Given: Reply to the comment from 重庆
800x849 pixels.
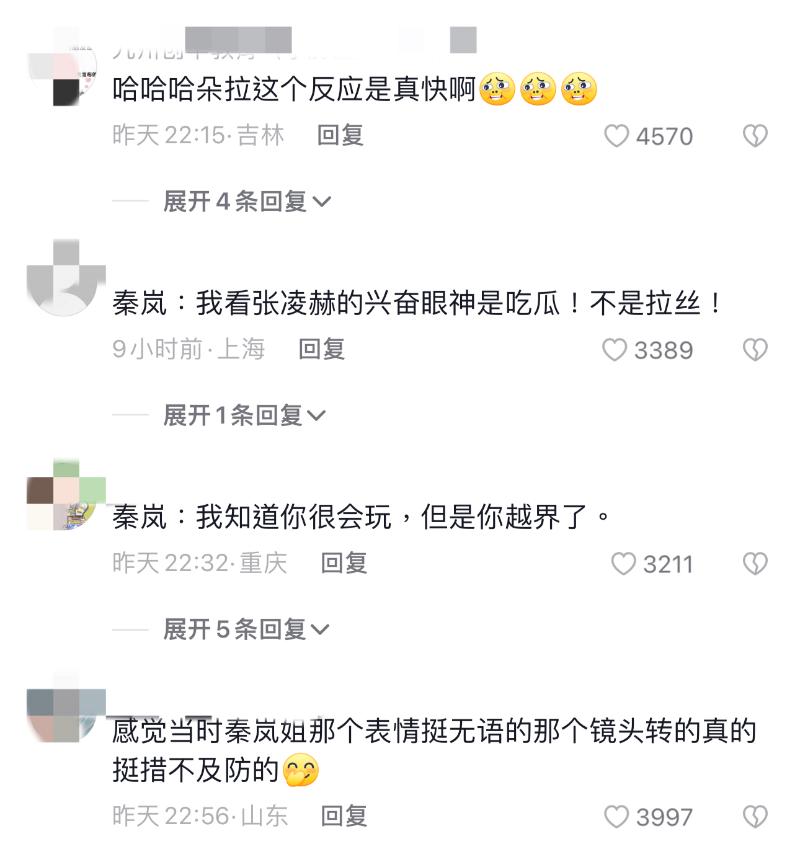Looking at the screenshot, I should tap(344, 563).
